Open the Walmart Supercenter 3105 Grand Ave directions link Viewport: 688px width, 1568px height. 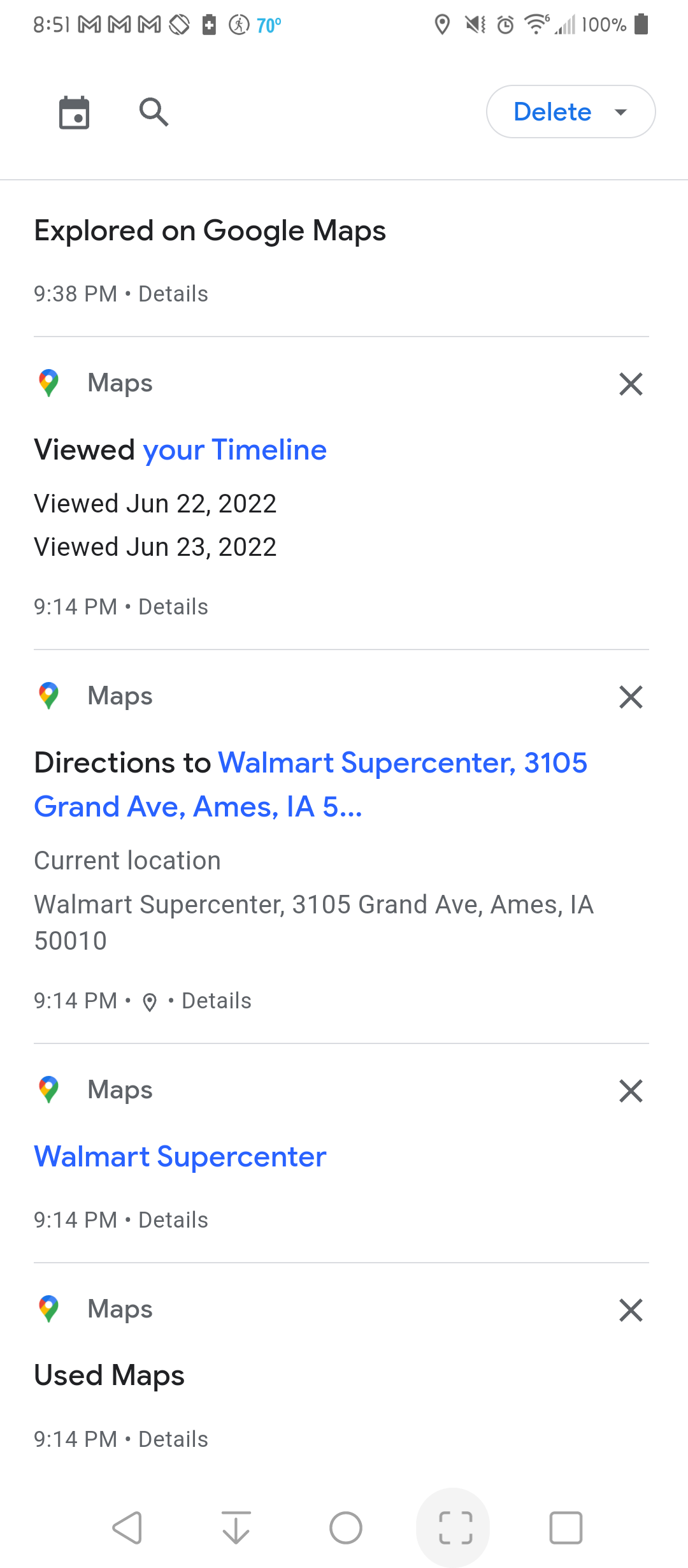[311, 785]
